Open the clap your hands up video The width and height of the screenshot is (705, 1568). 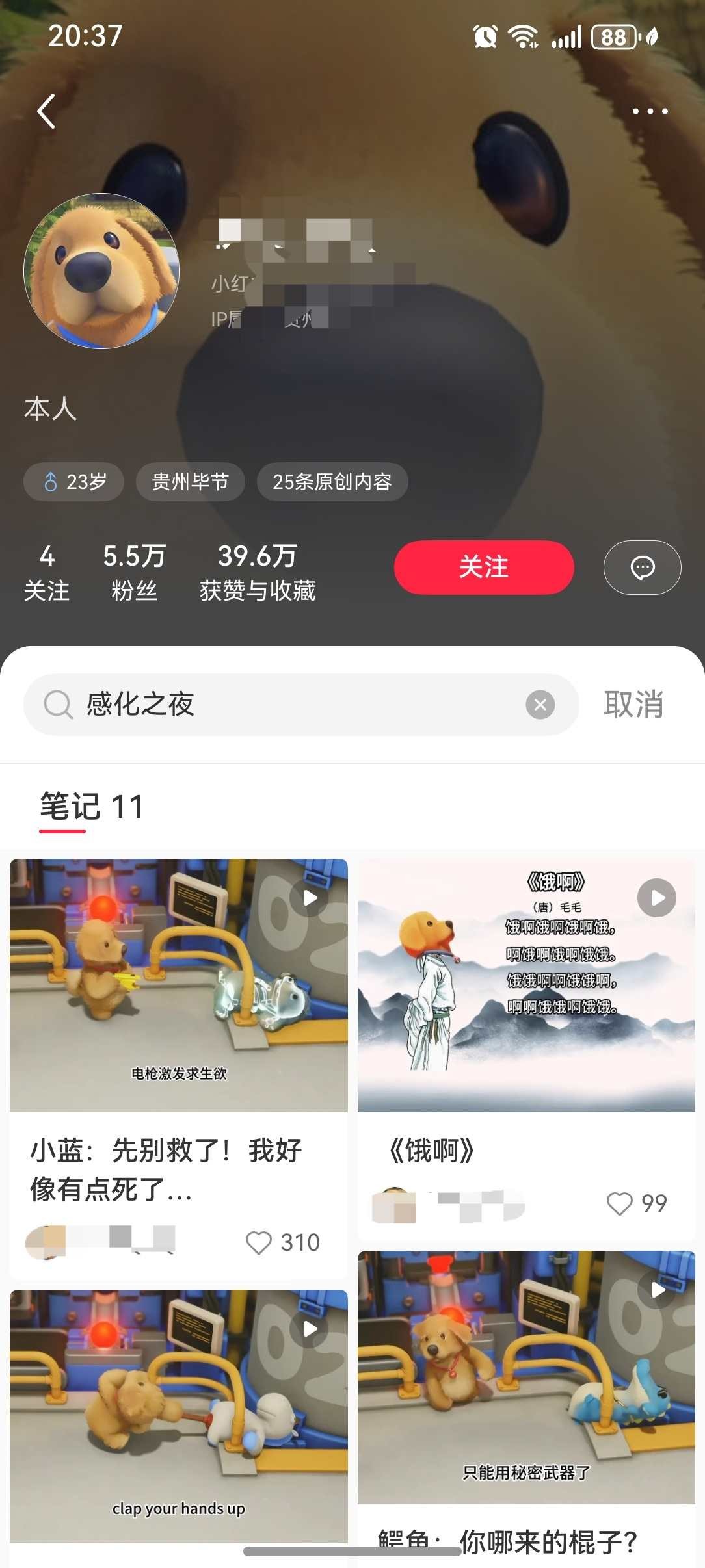tap(178, 1416)
